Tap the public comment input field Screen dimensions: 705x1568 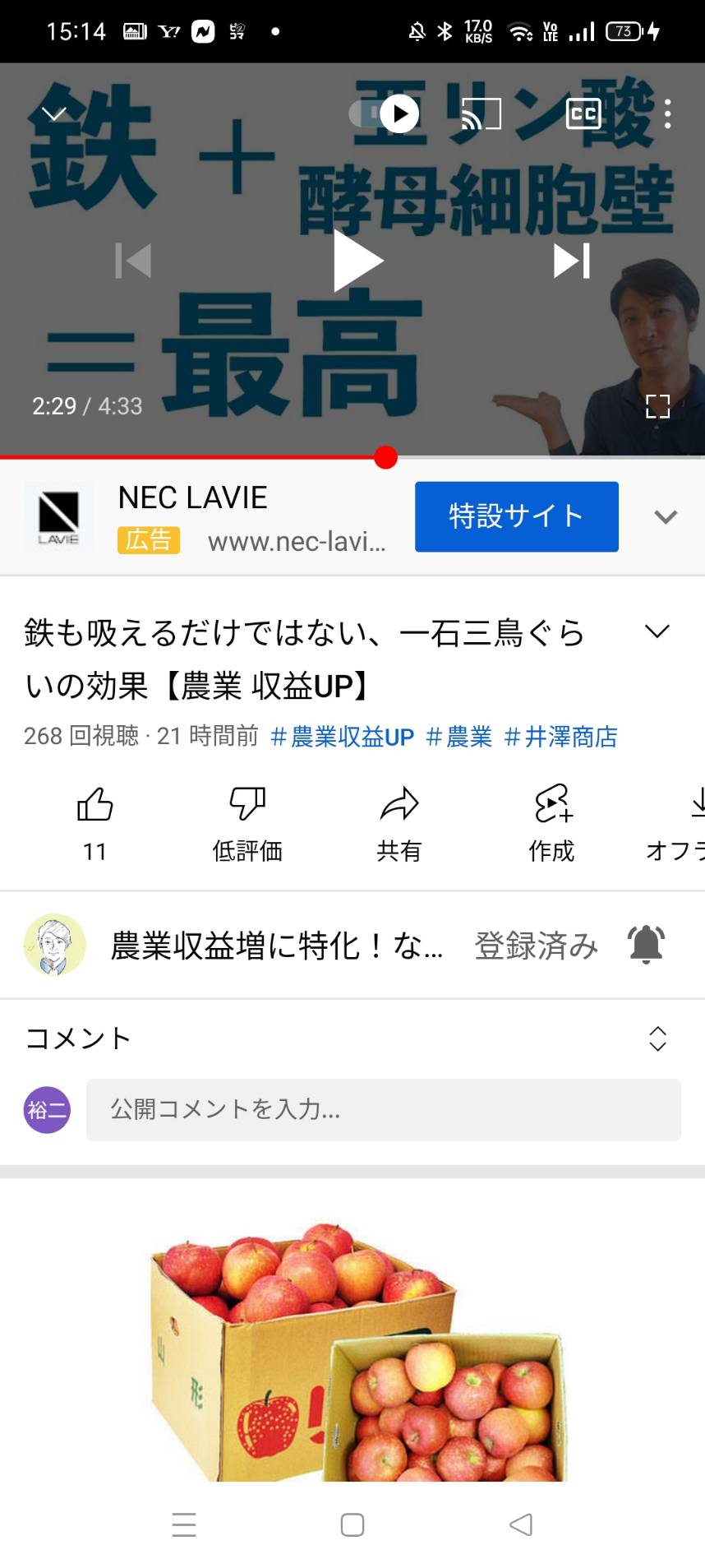(x=384, y=1109)
